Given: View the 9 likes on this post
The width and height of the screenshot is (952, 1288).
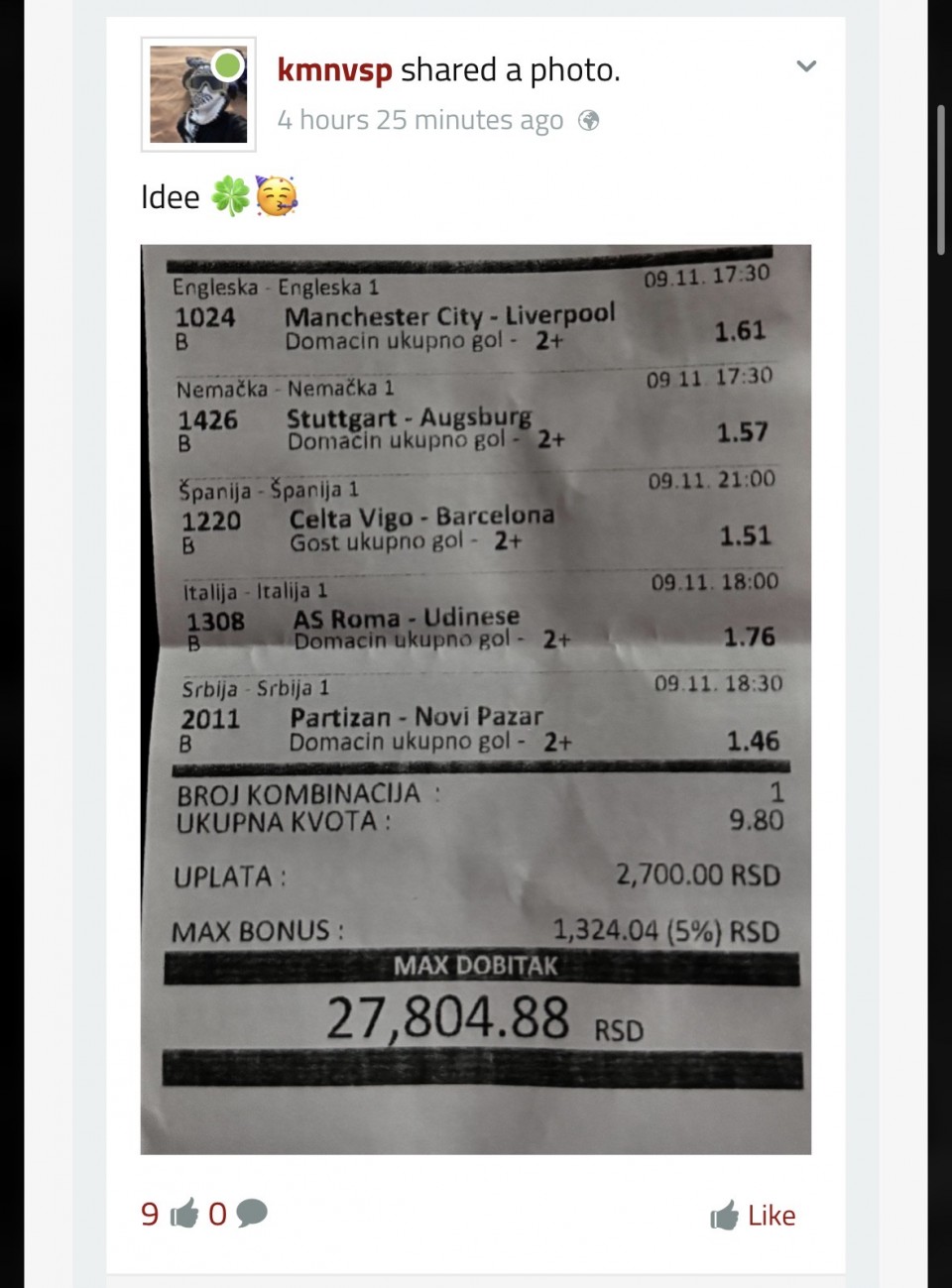Looking at the screenshot, I should pos(169,1214).
